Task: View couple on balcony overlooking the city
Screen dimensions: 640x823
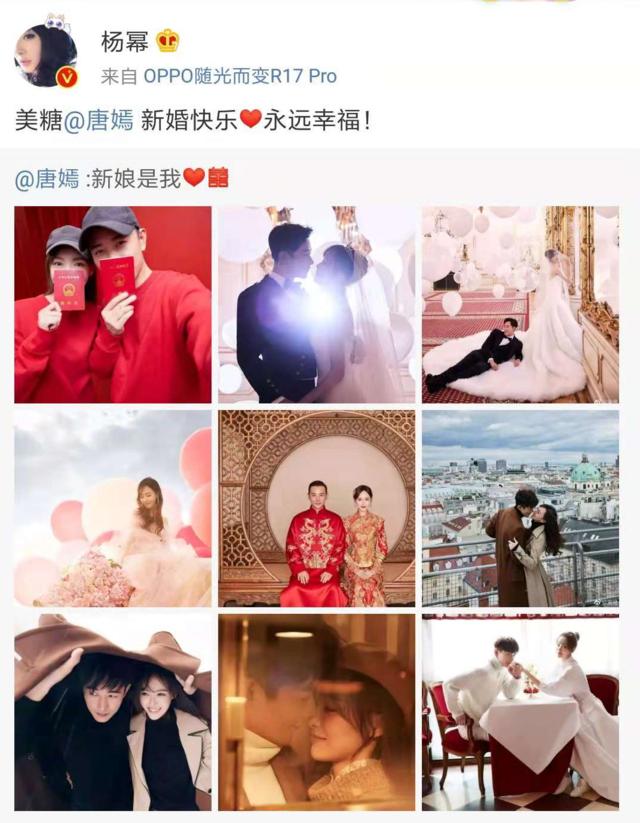Action: 520,508
